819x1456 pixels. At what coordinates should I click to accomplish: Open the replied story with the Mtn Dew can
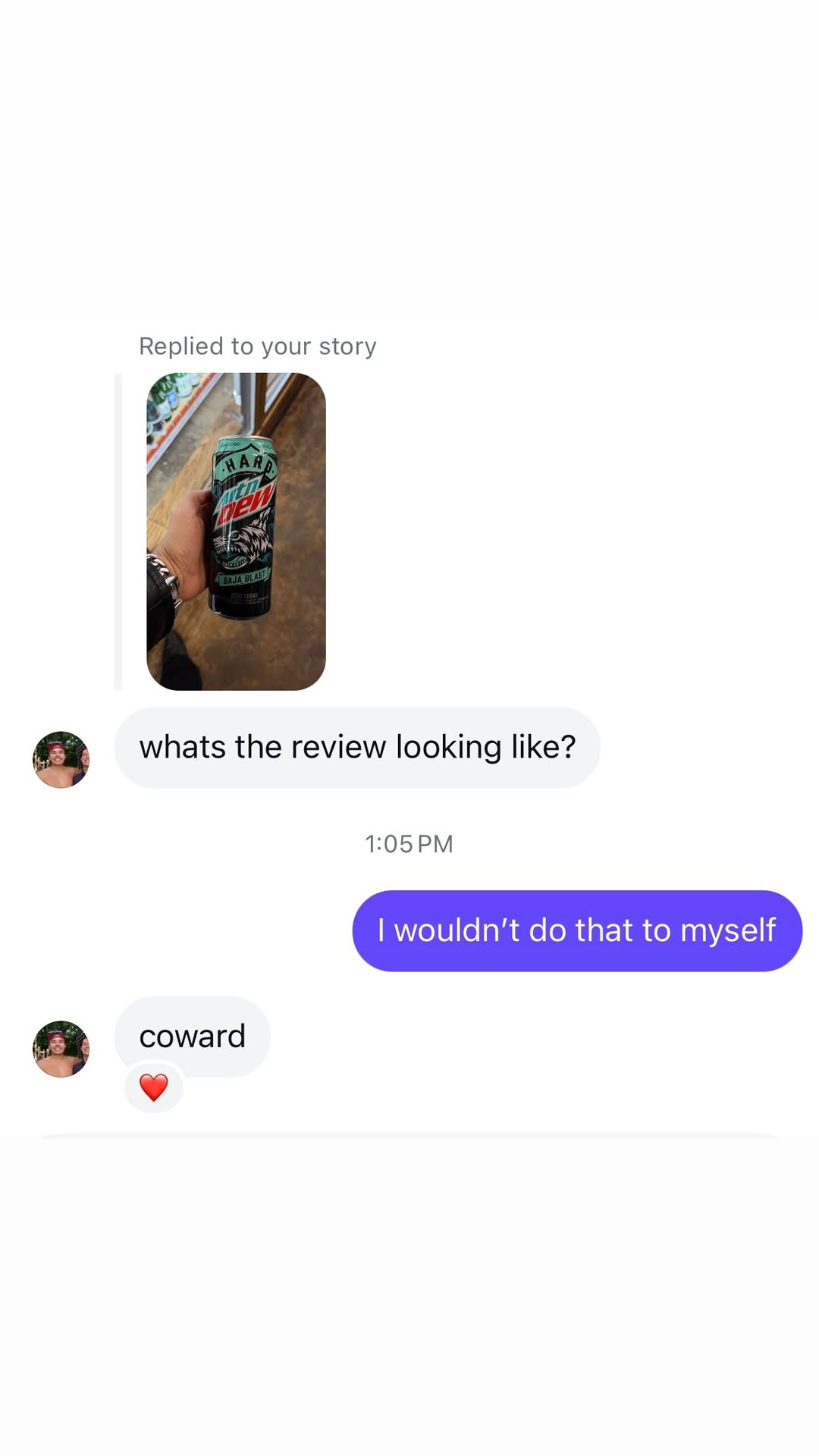point(236,531)
